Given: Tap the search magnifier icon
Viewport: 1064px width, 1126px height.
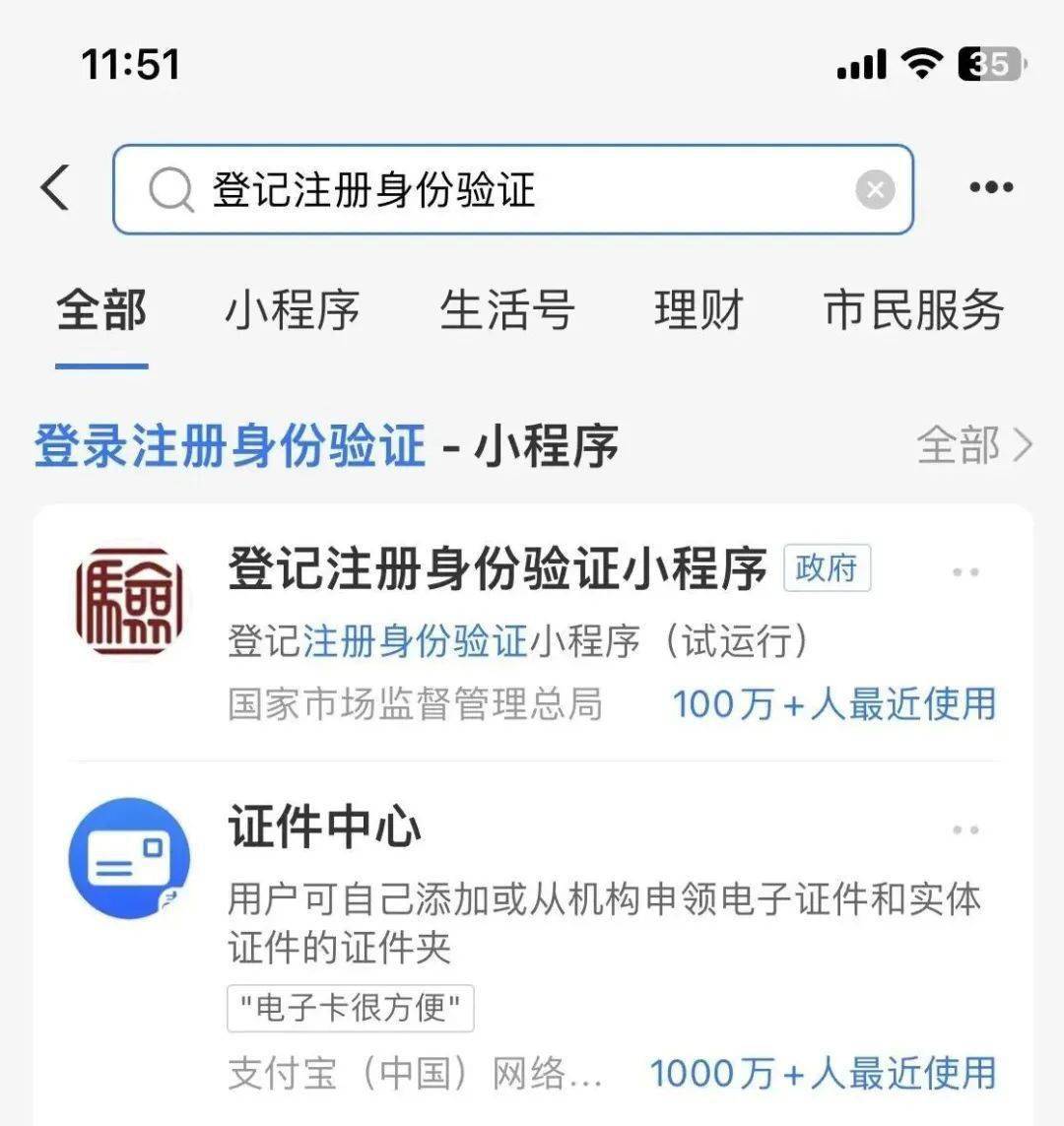Looking at the screenshot, I should pyautogui.click(x=172, y=189).
